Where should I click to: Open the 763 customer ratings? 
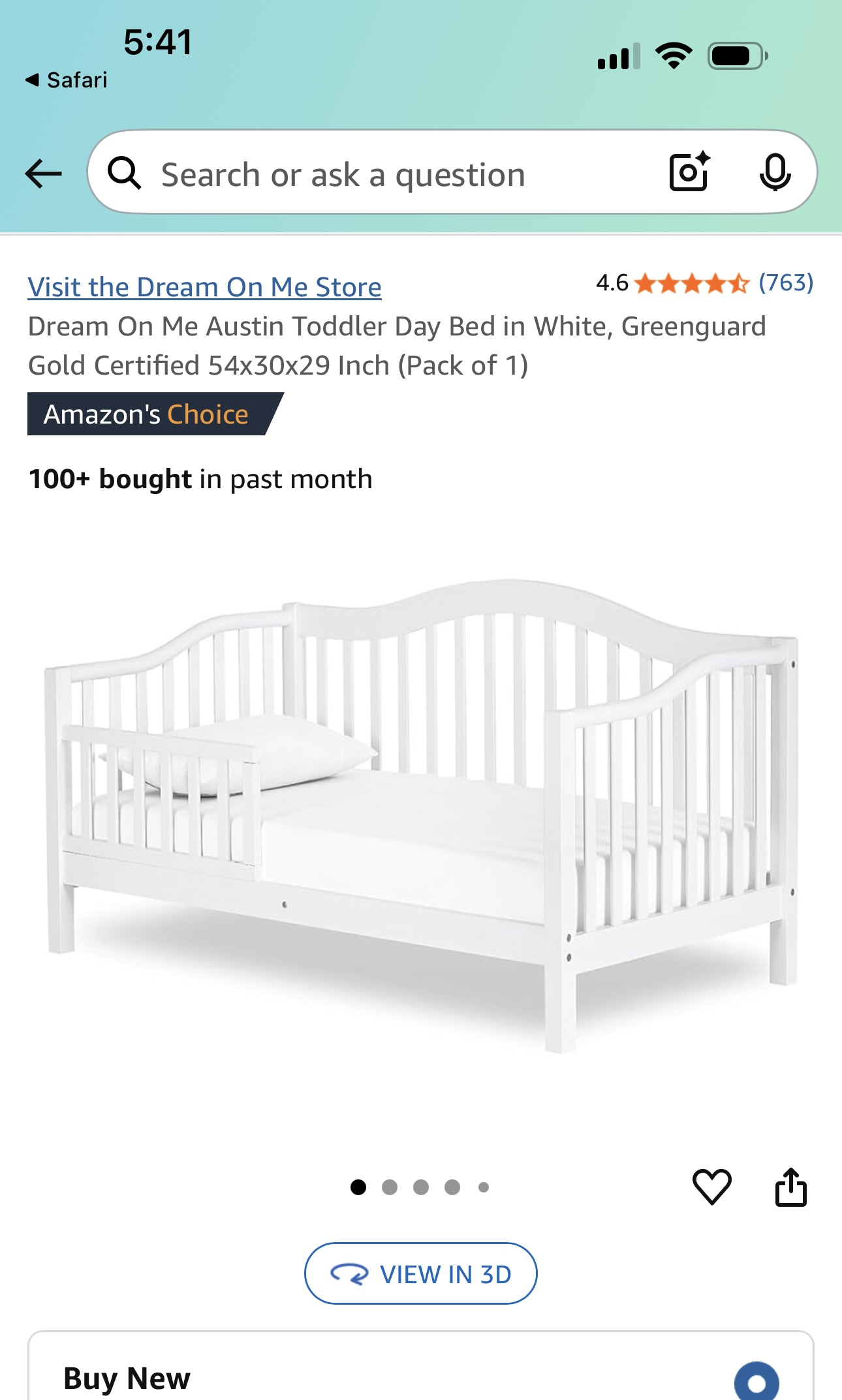(785, 283)
